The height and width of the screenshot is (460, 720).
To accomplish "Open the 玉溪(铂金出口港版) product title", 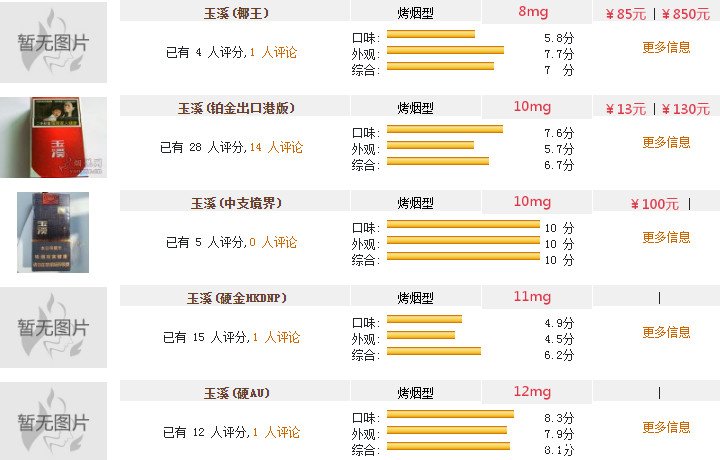I will pos(236,108).
